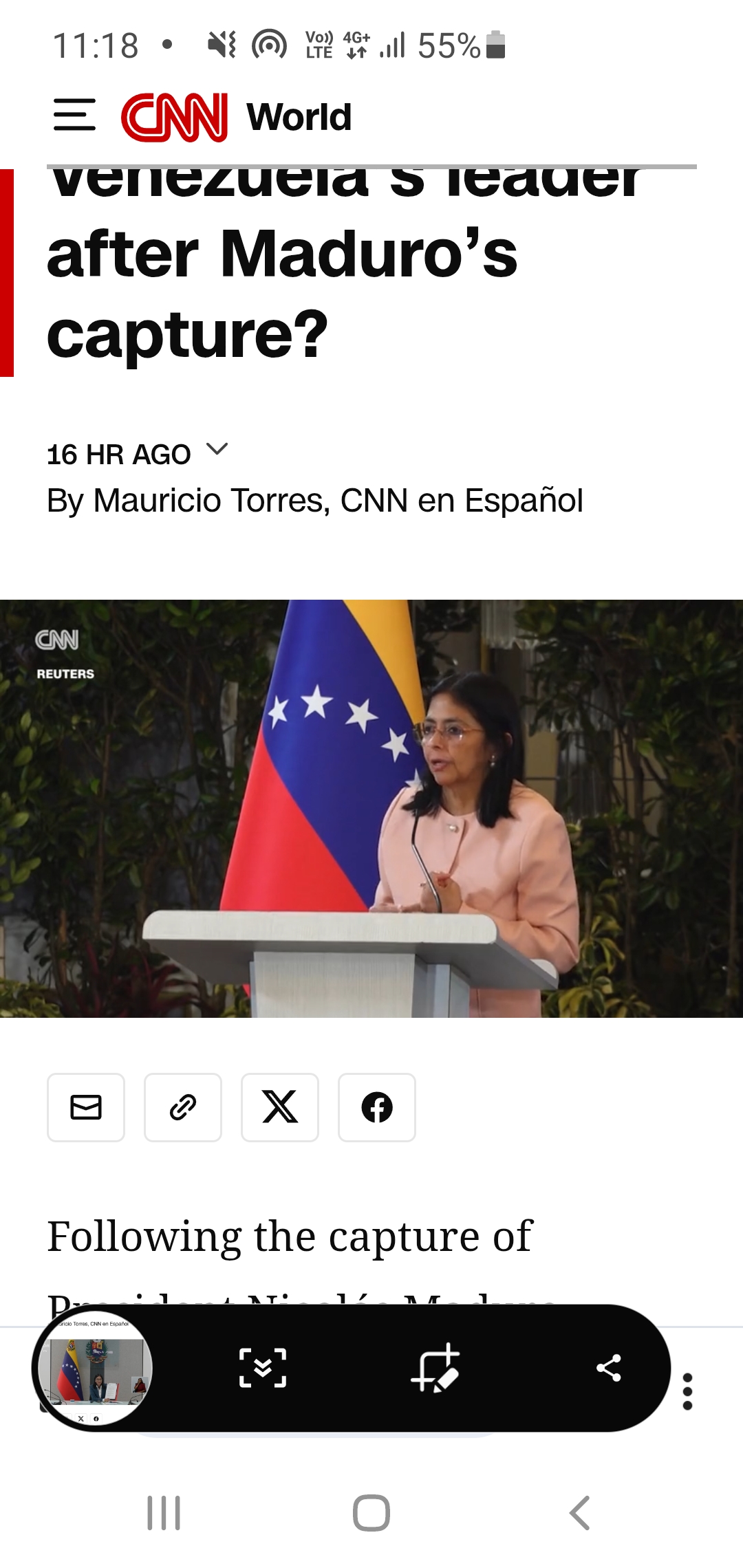This screenshot has height=1568, width=743.
Task: Share the article by email
Action: click(86, 1107)
